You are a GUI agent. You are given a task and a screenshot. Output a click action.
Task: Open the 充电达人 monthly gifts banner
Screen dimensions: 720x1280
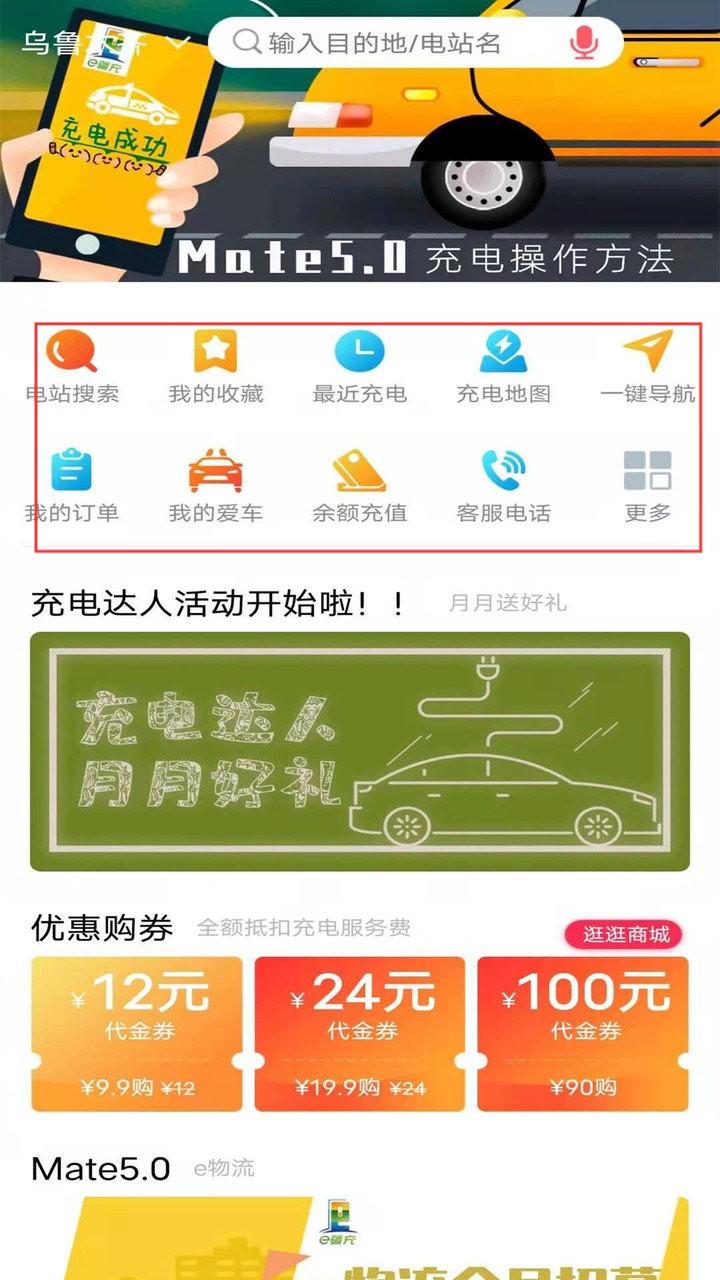click(360, 751)
